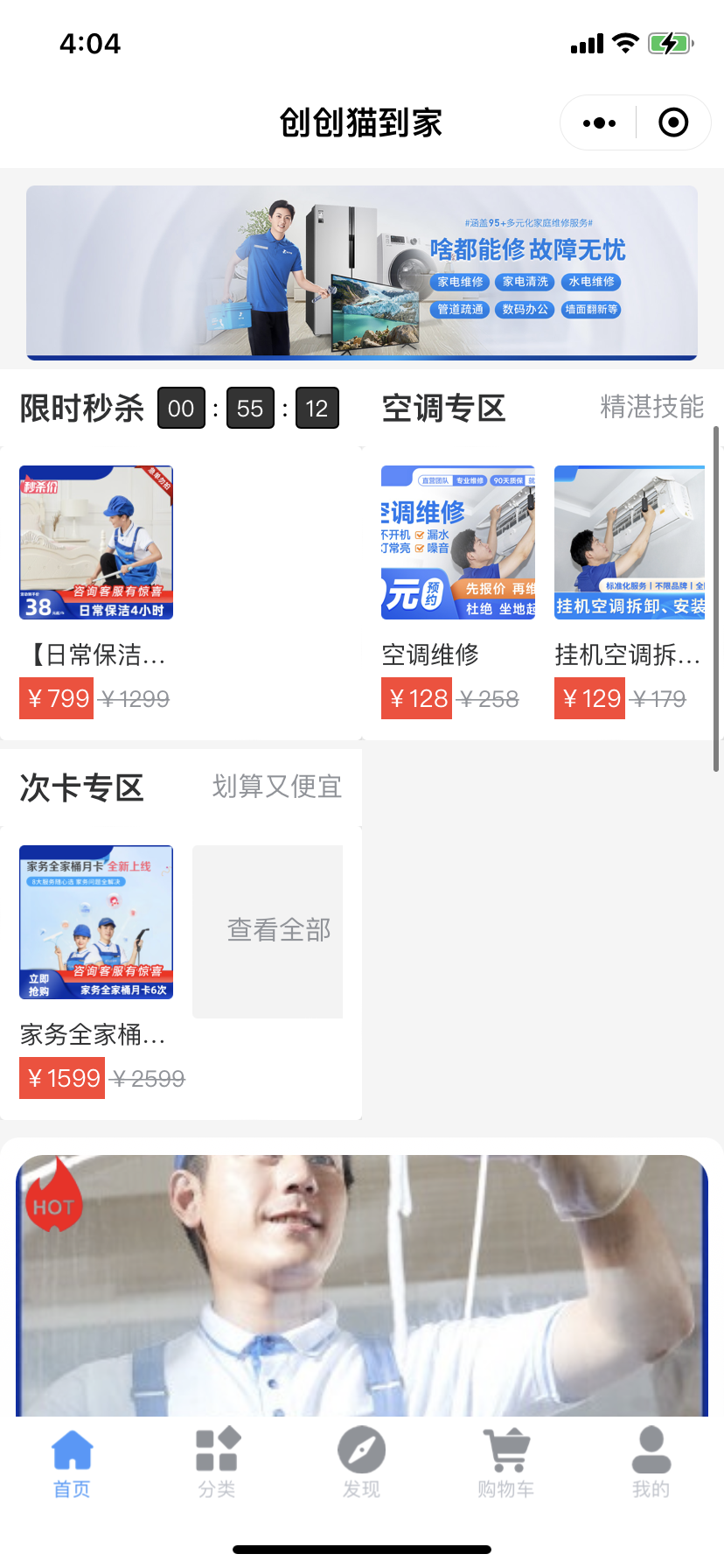Screen dimensions: 724x1568
Task: Go to the 首页 tab
Action: (x=72, y=1463)
